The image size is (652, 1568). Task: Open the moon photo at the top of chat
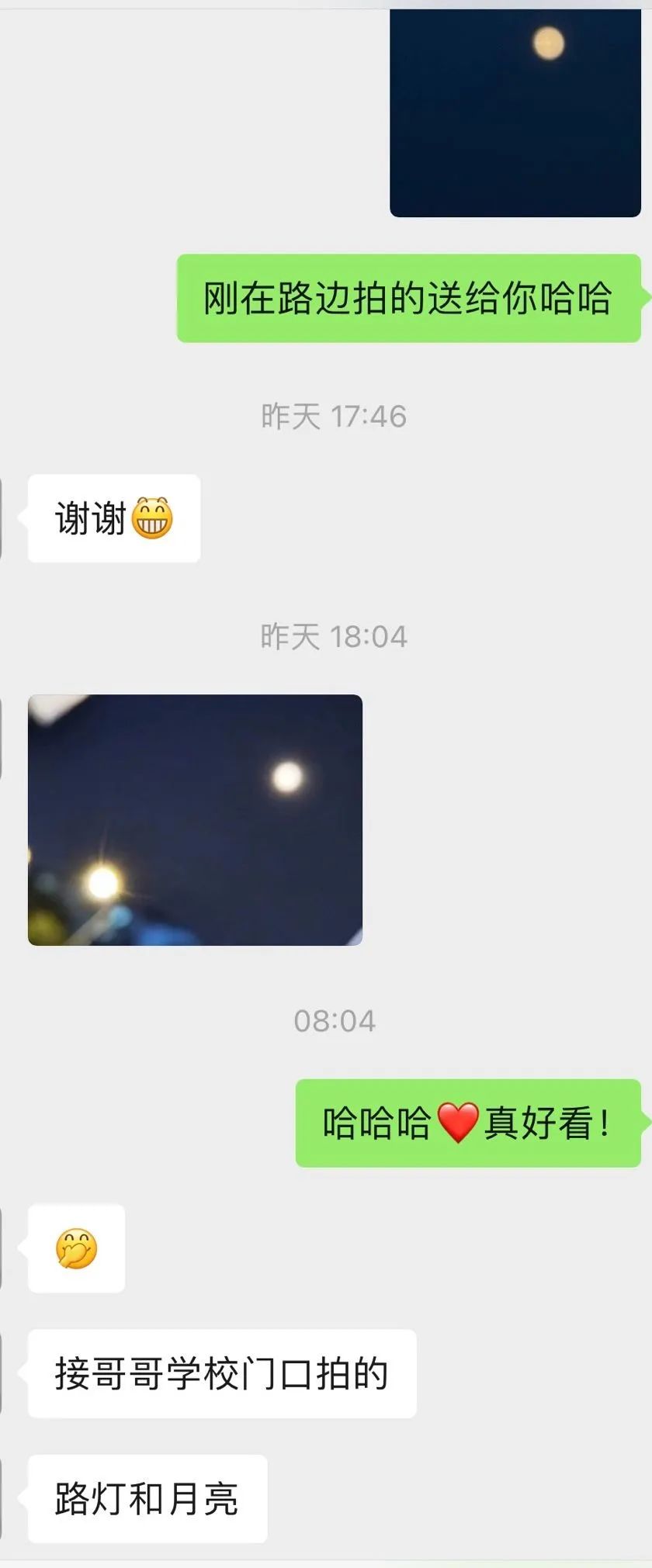coord(516,109)
